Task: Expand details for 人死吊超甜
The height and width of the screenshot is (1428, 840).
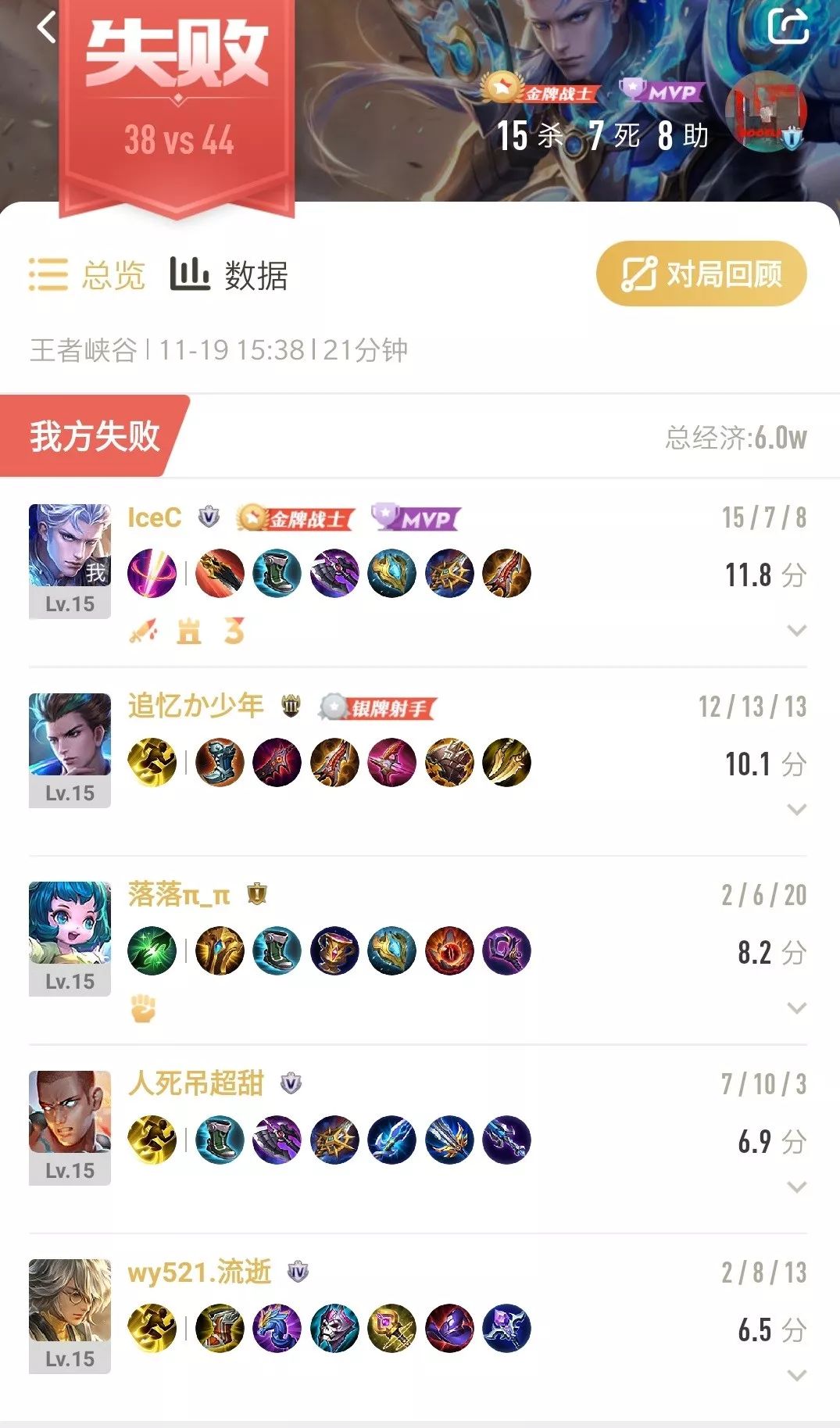Action: pos(796,1187)
